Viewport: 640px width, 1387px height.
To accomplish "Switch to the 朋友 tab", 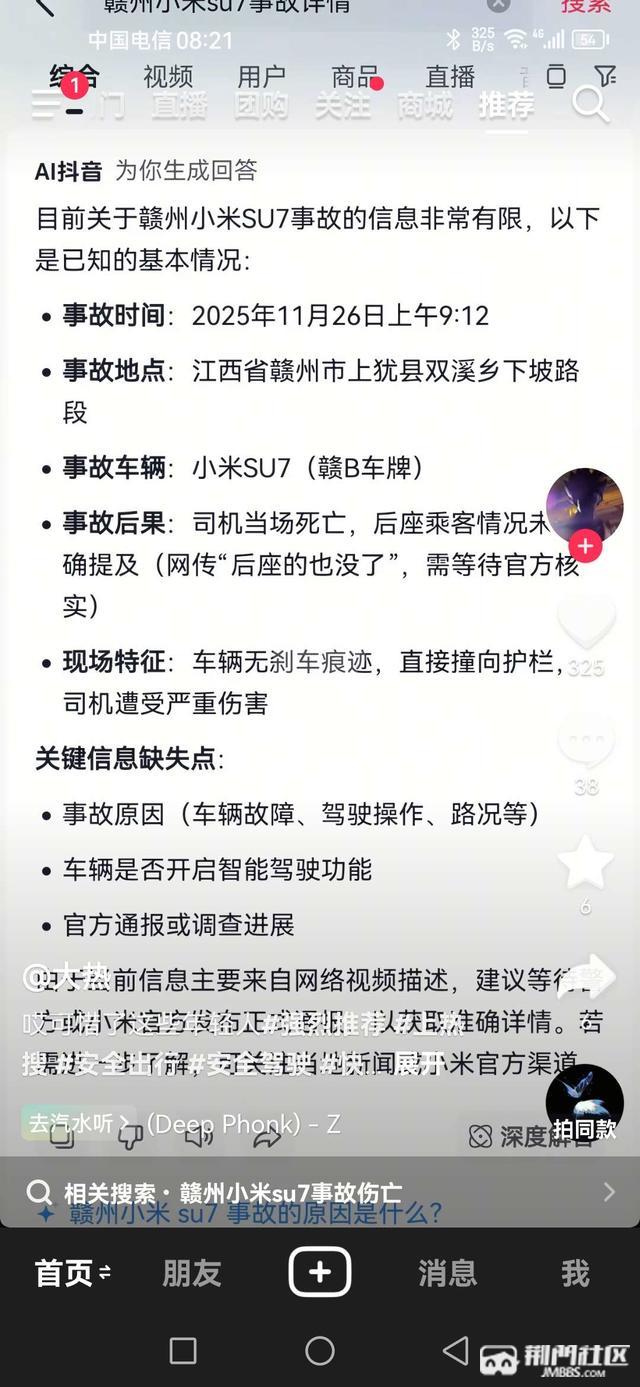I will coord(191,1273).
